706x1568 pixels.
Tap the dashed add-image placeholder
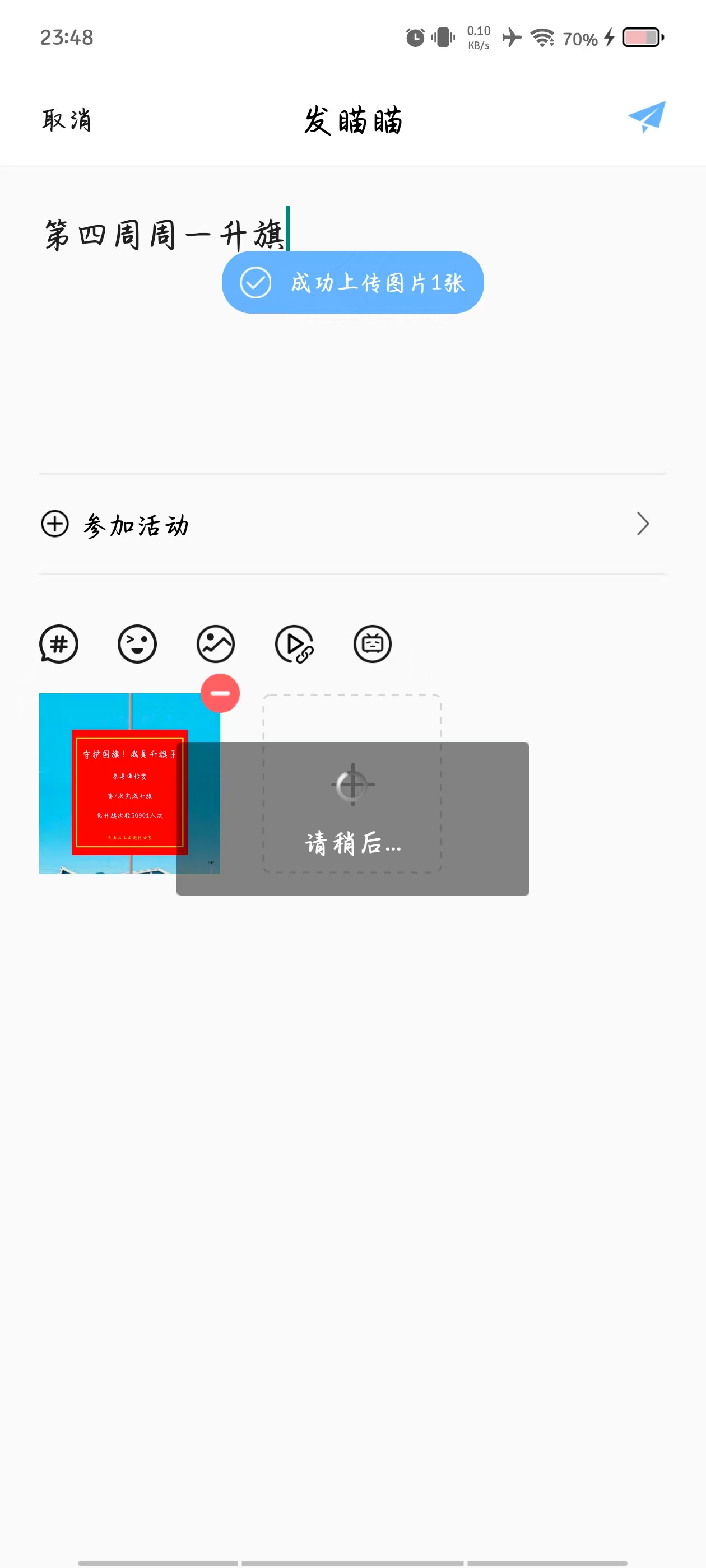352,783
